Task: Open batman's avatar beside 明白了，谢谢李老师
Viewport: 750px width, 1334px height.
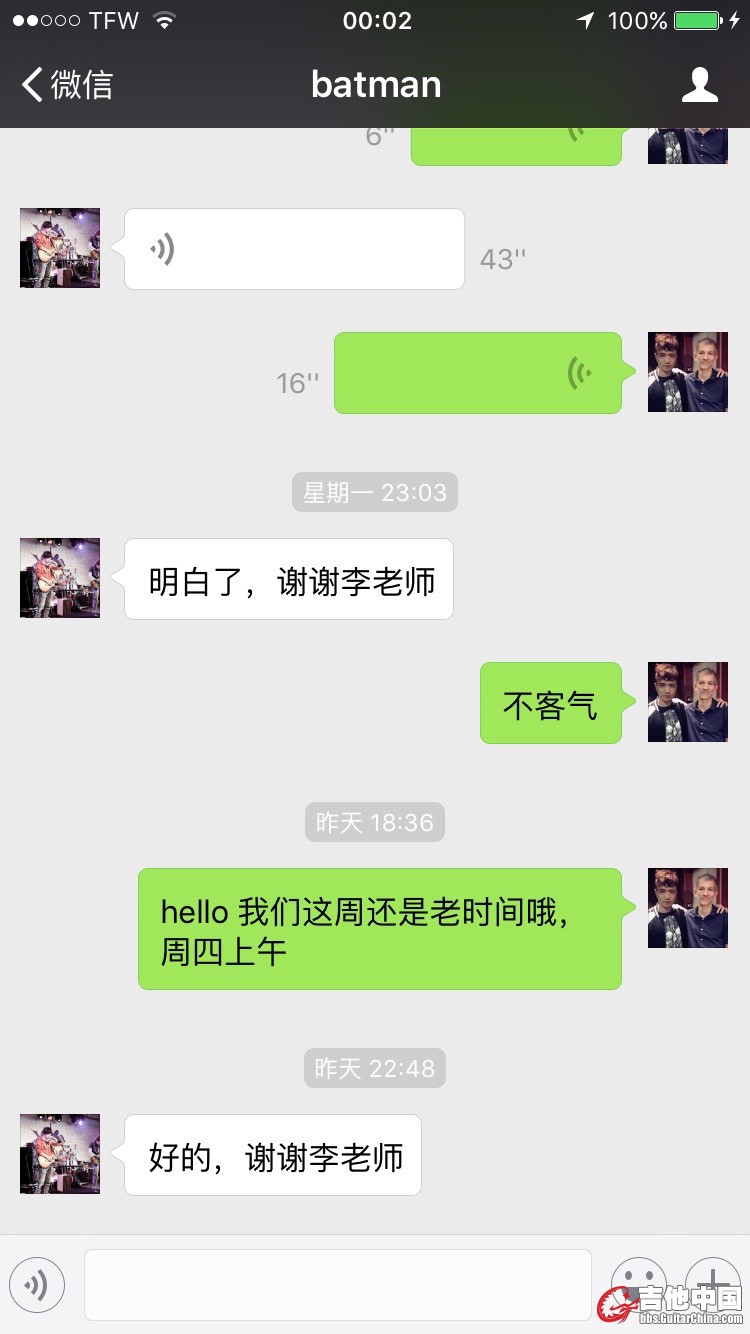Action: (x=60, y=578)
